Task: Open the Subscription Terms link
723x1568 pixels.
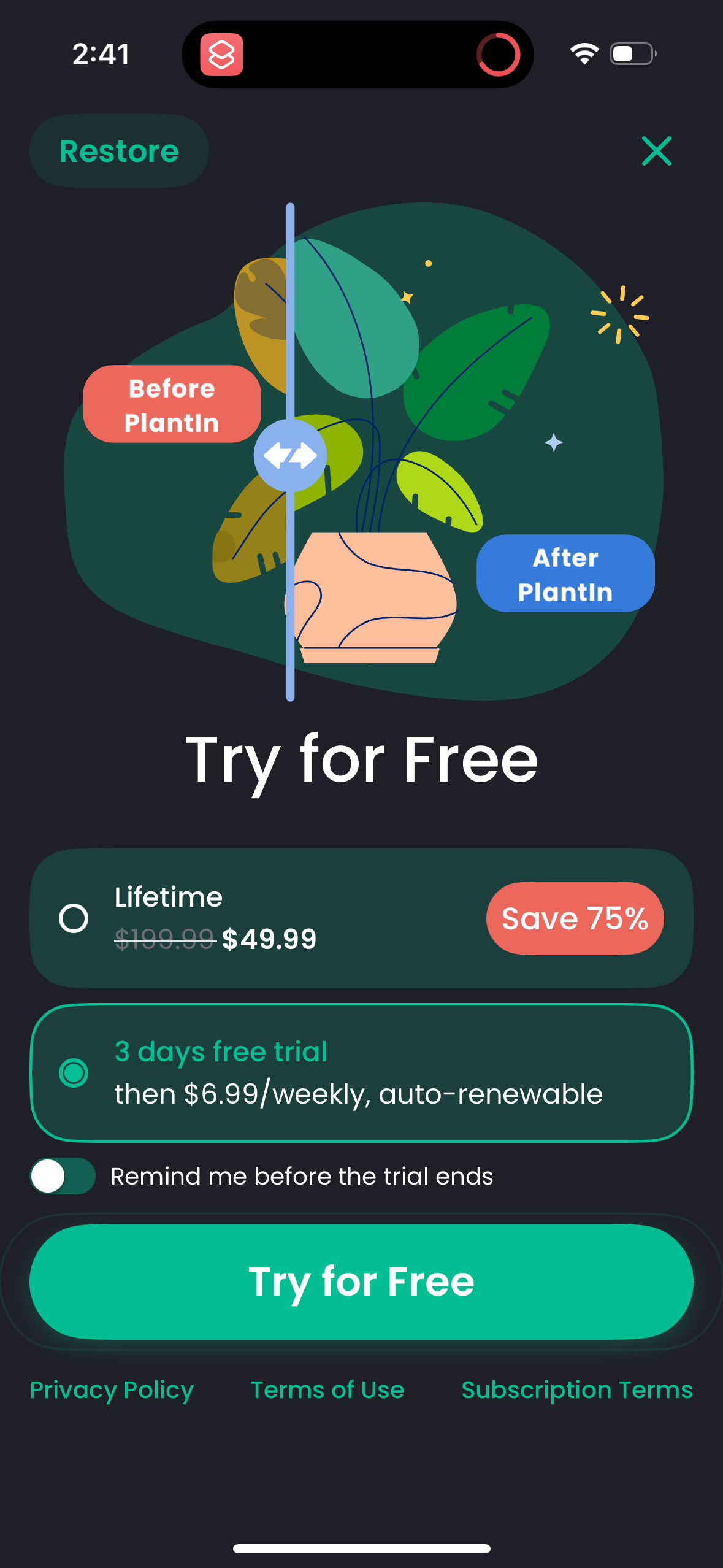Action: [x=576, y=1390]
